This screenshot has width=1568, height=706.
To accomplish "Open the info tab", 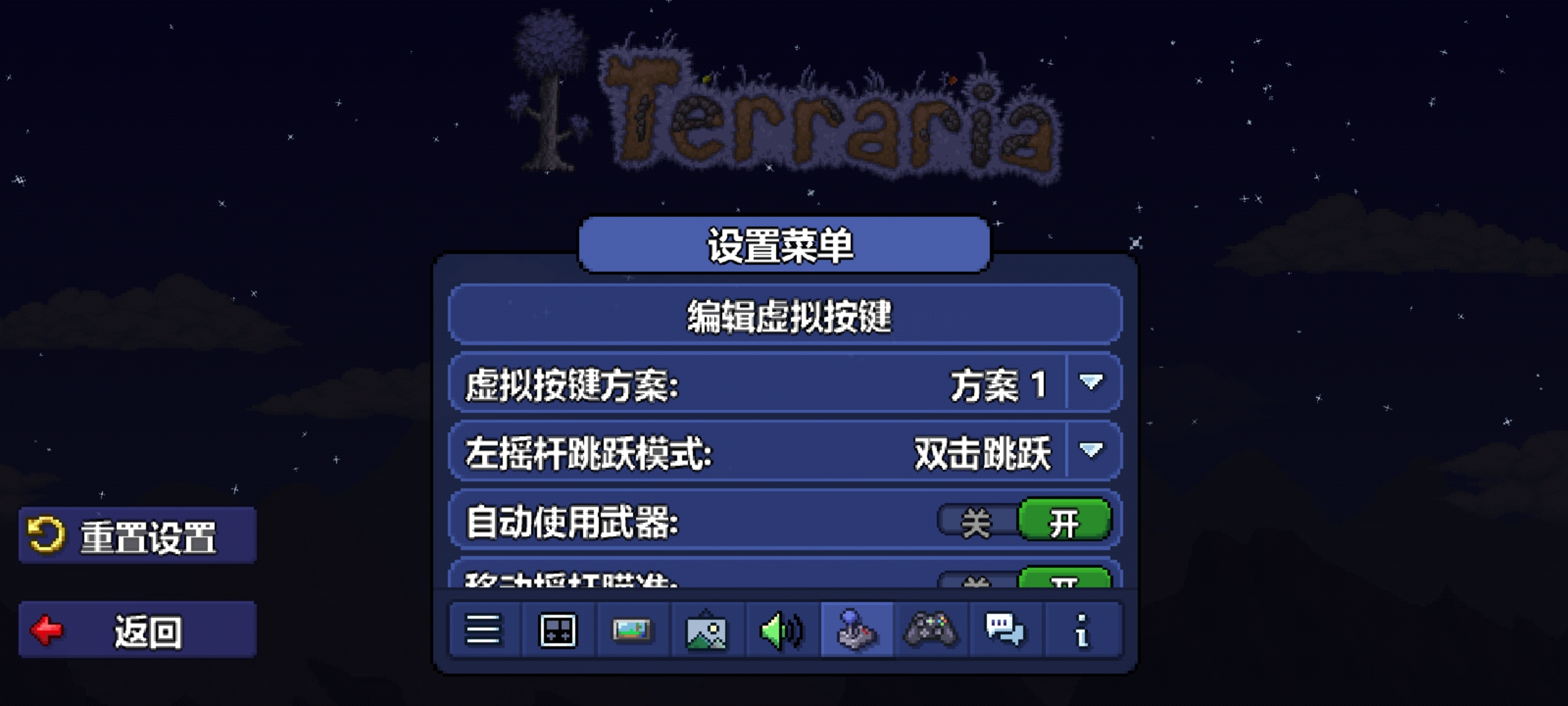I will (1082, 630).
